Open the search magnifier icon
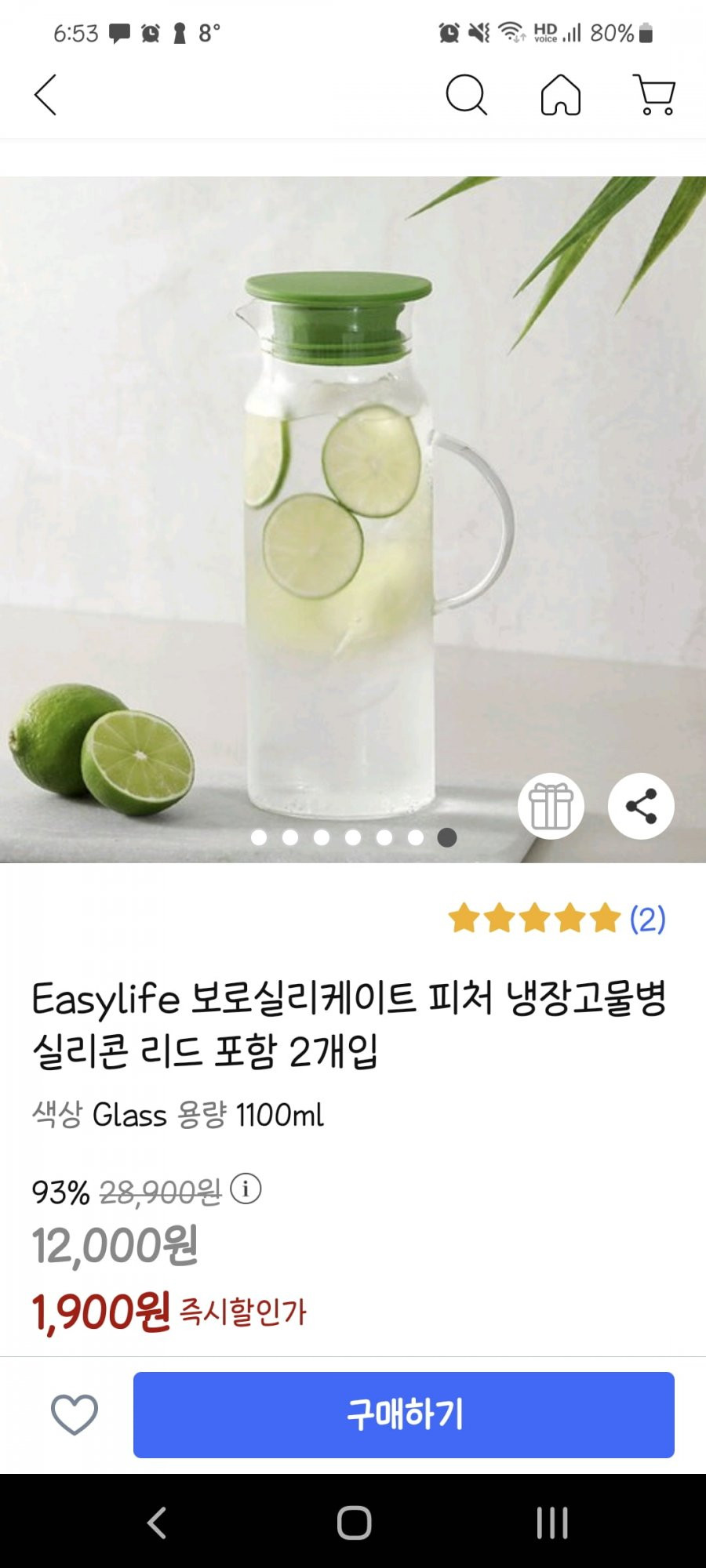 coord(467,95)
